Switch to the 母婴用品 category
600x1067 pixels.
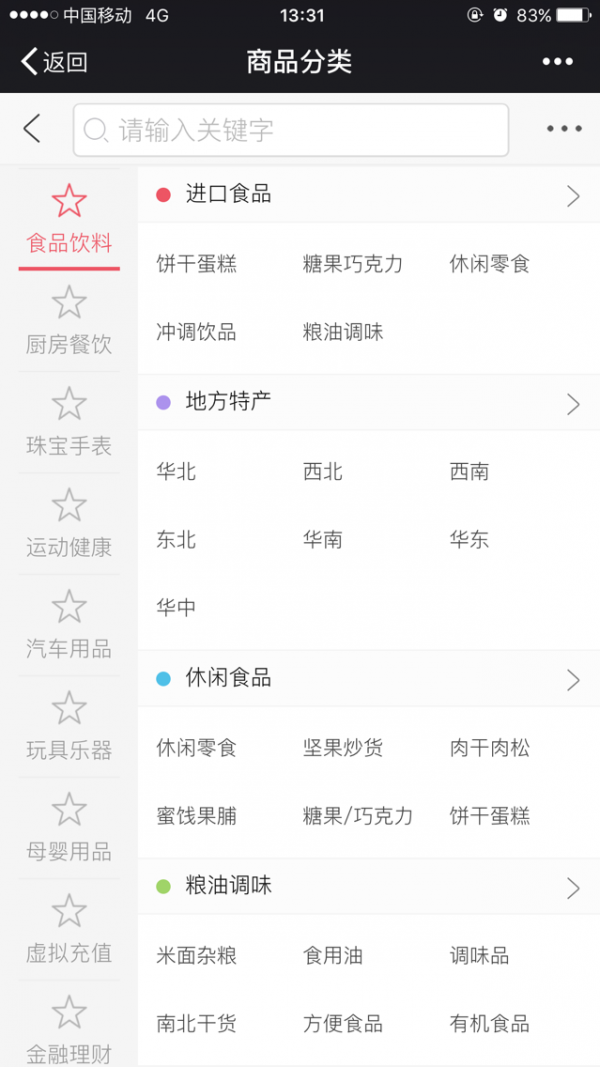69,829
